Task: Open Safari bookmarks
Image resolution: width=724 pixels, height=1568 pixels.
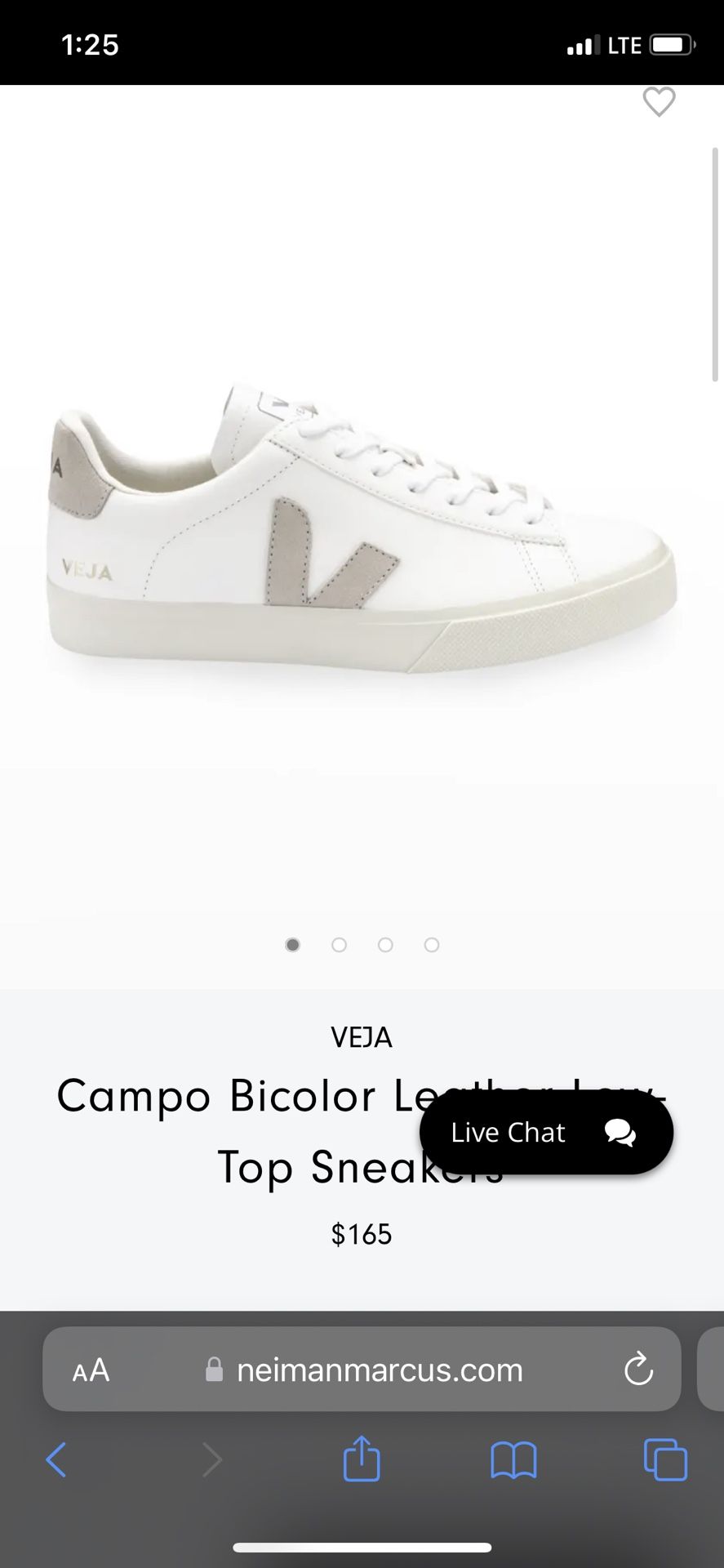Action: [513, 1459]
